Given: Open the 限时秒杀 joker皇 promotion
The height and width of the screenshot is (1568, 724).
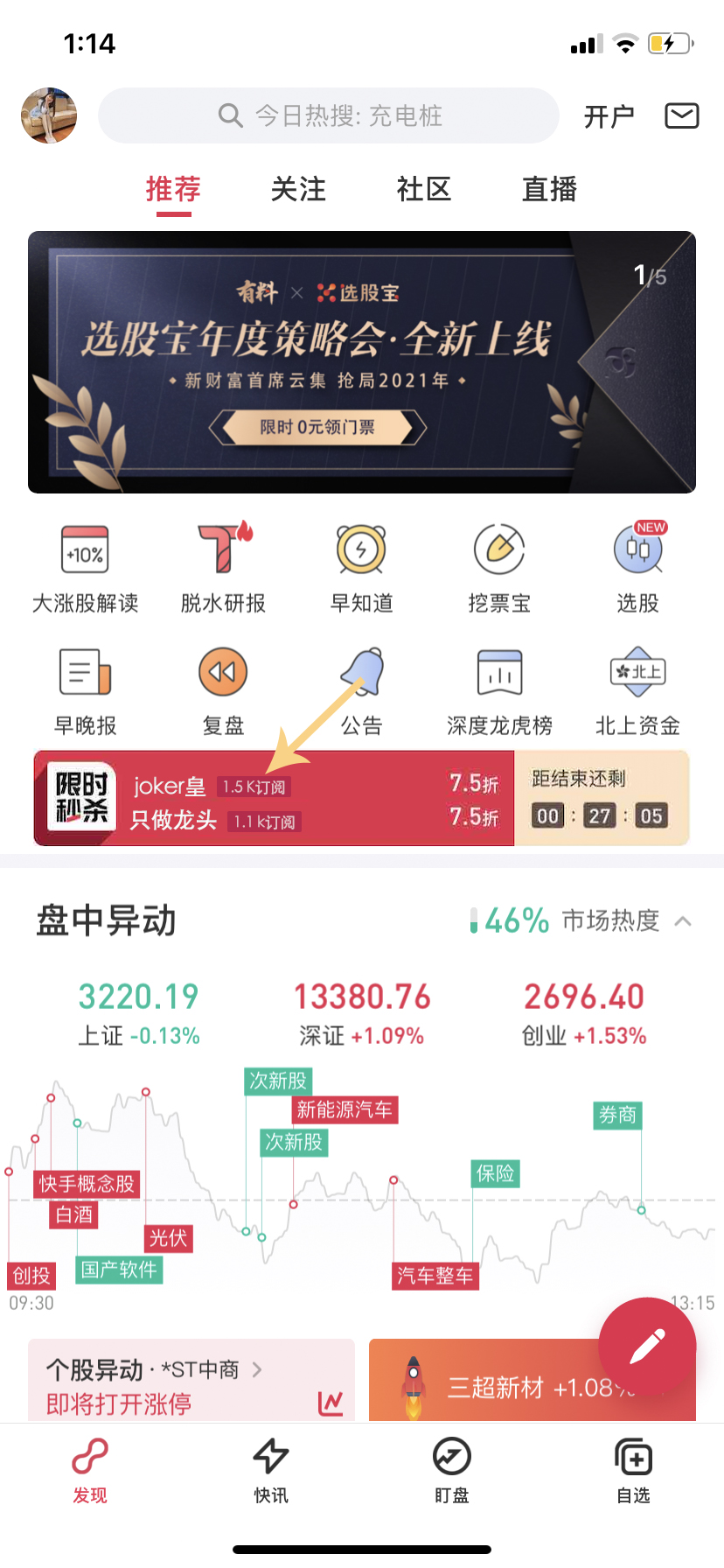Looking at the screenshot, I should click(274, 798).
